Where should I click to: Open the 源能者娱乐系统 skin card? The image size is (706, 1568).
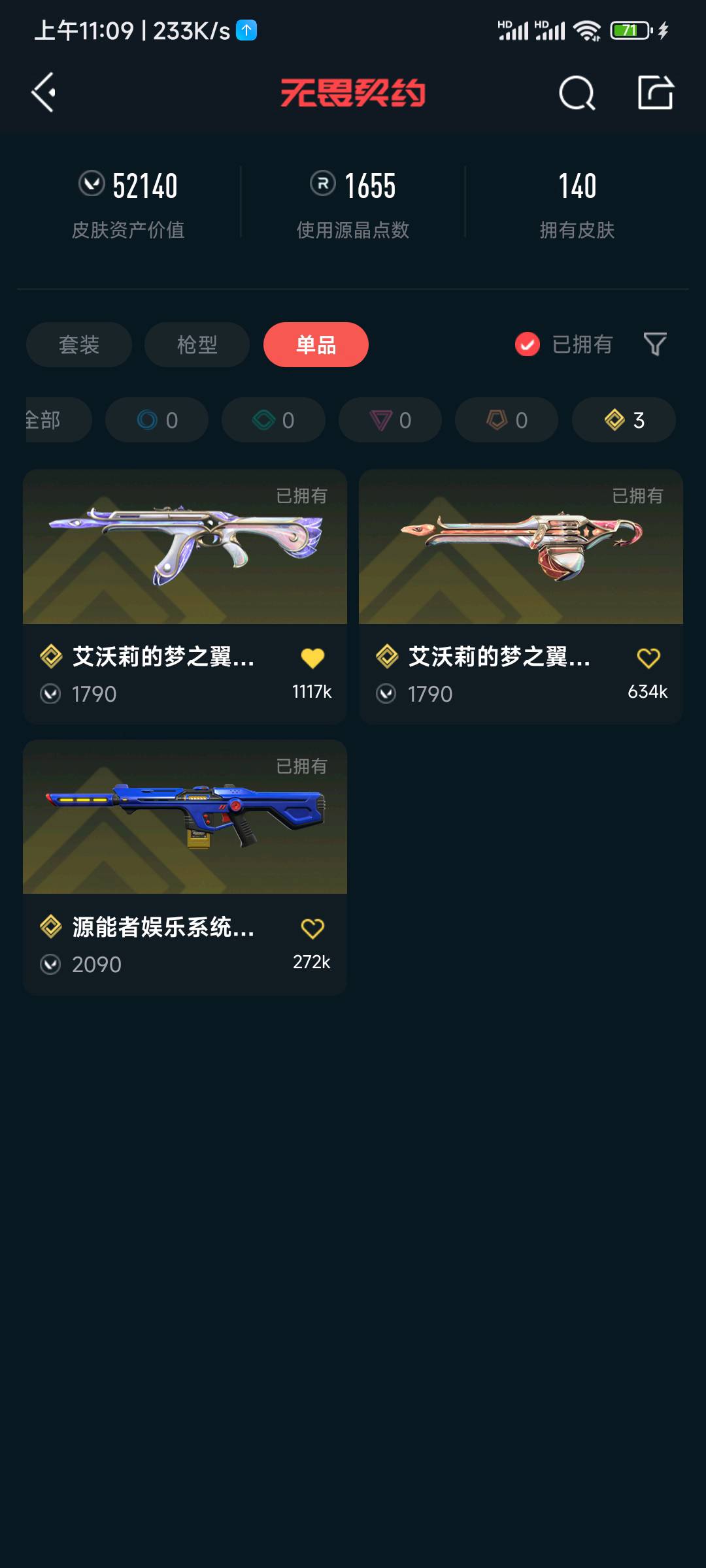[x=185, y=867]
